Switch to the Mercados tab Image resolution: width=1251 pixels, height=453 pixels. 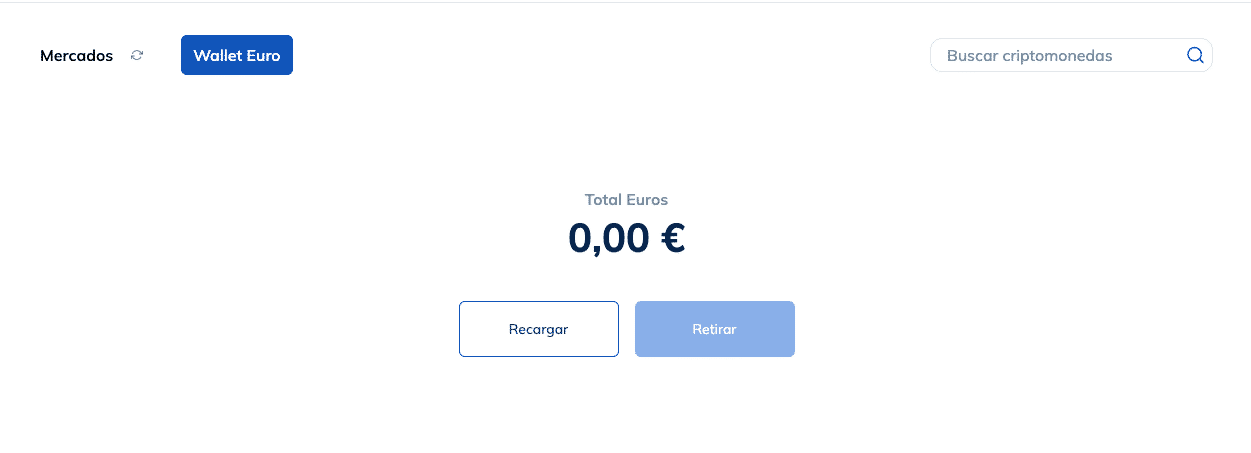pyautogui.click(x=76, y=56)
